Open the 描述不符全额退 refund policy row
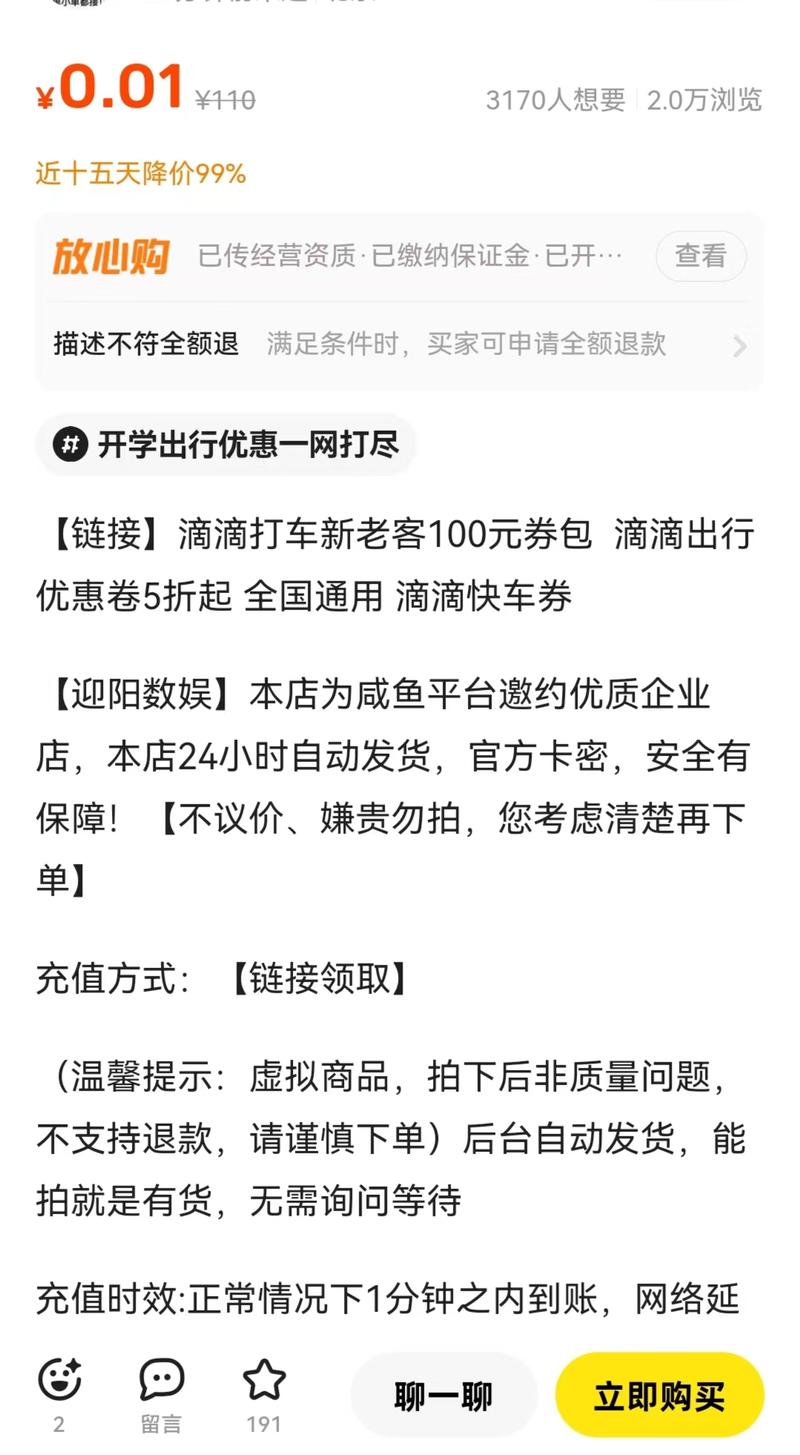Screen dimensions: 800x1455 (400, 345)
